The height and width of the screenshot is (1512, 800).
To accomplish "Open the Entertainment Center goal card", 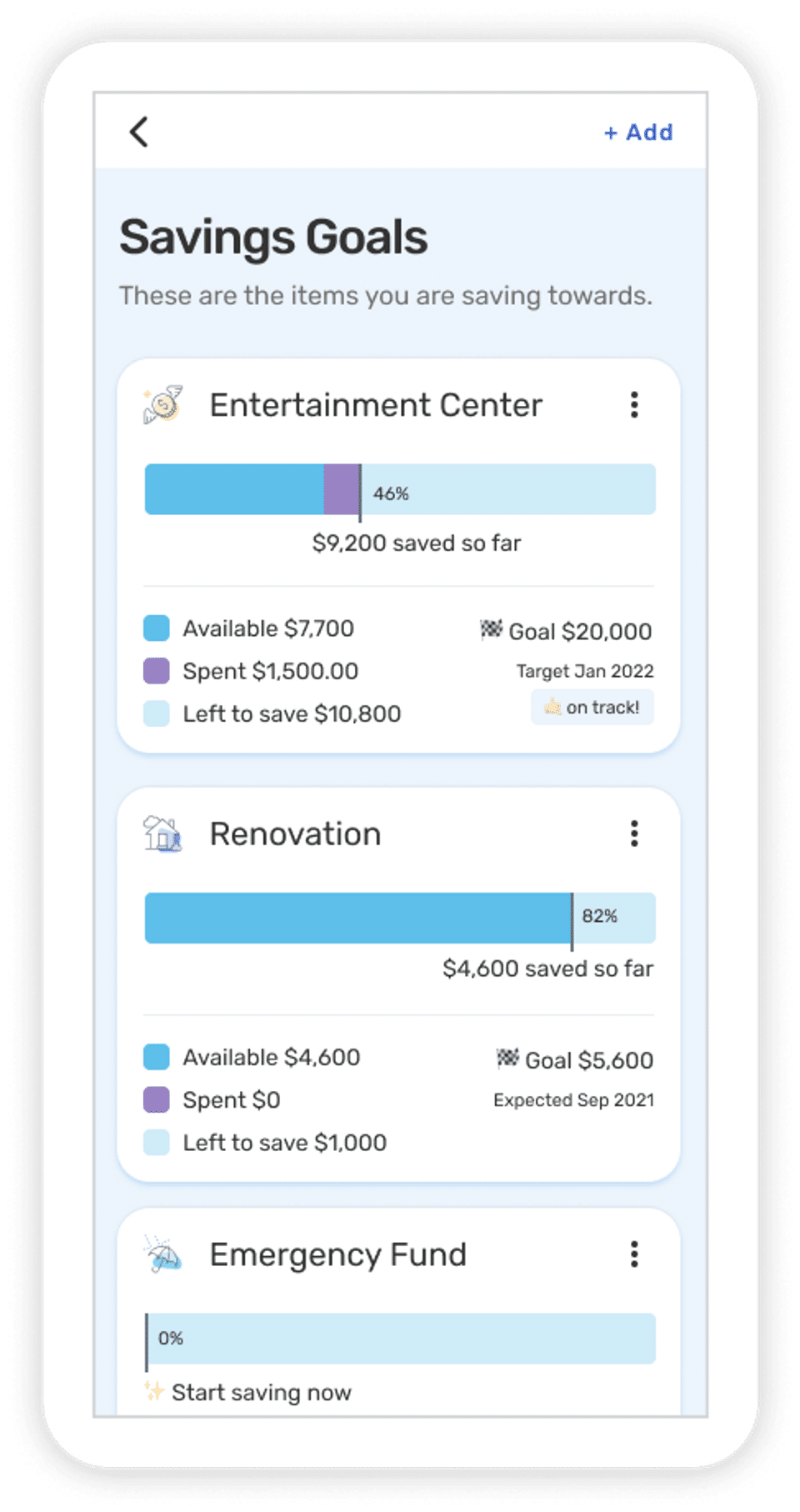I will tap(375, 405).
